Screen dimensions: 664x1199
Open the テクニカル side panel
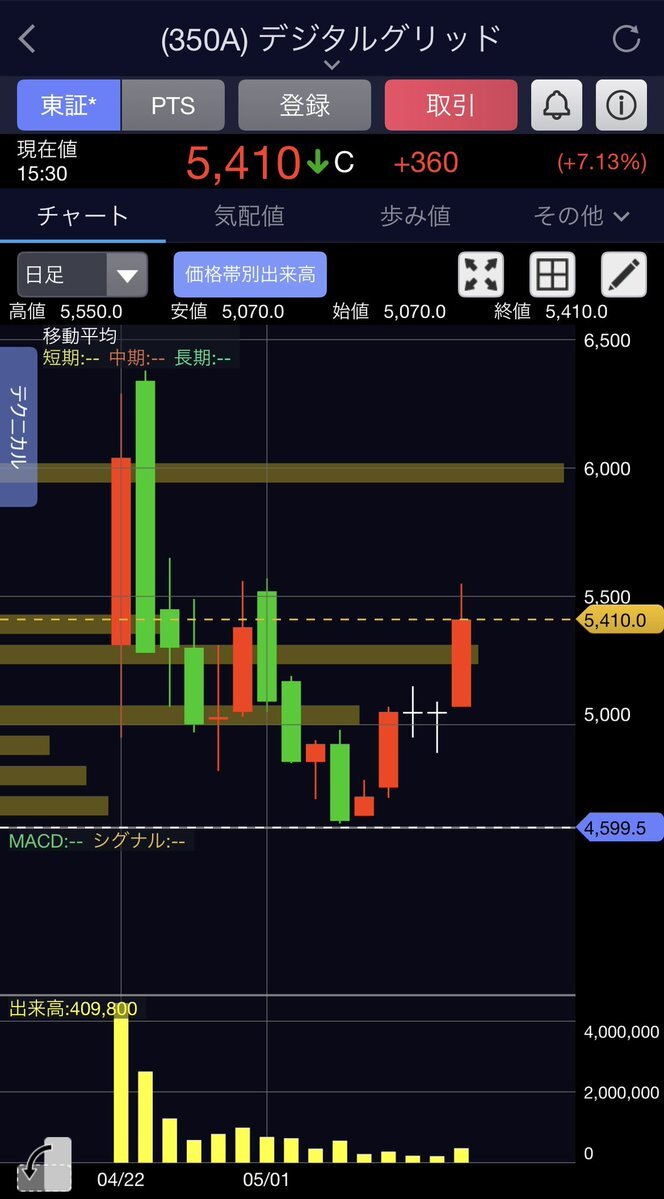[x=17, y=427]
